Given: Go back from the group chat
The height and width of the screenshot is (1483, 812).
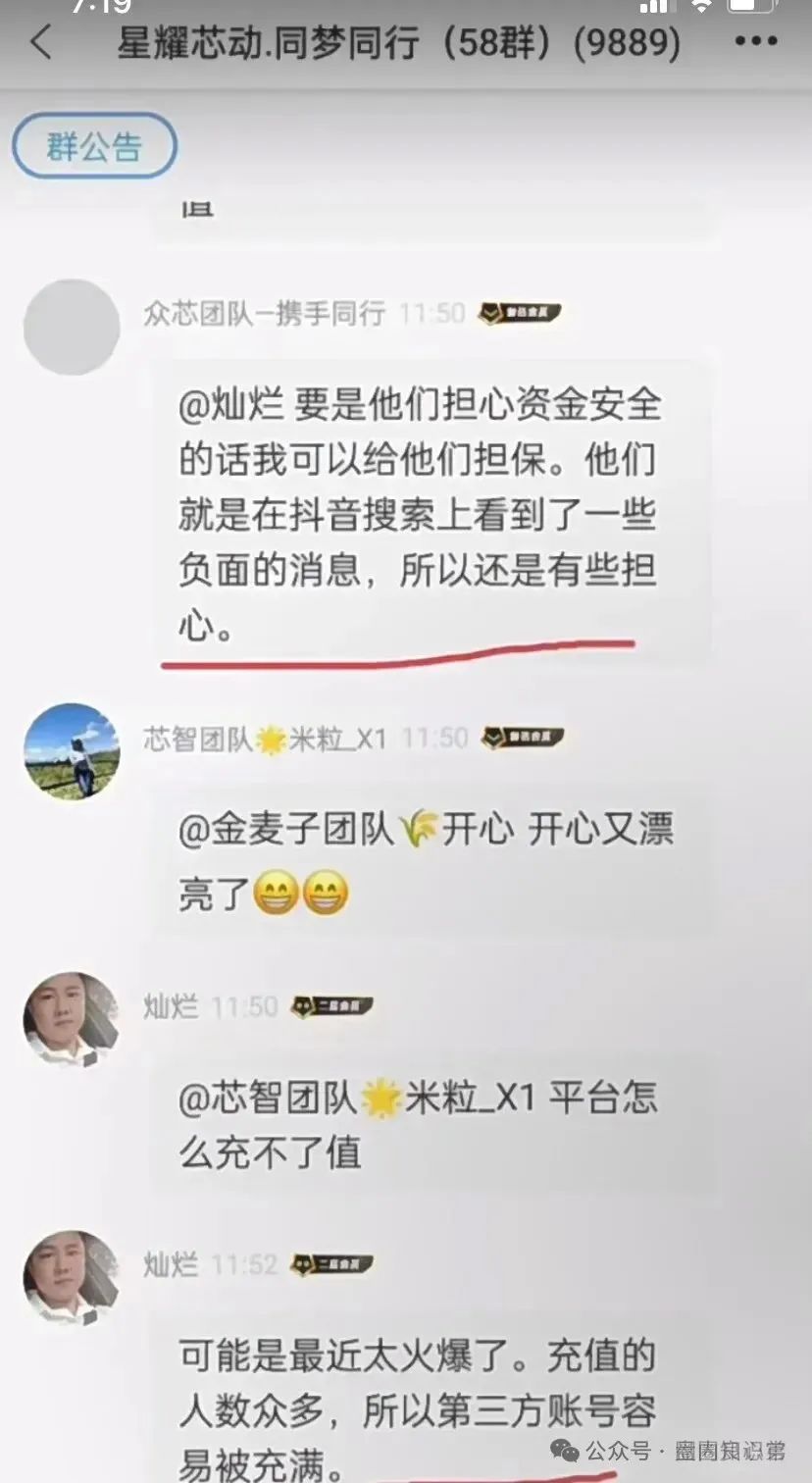Looking at the screenshot, I should pos(41,44).
